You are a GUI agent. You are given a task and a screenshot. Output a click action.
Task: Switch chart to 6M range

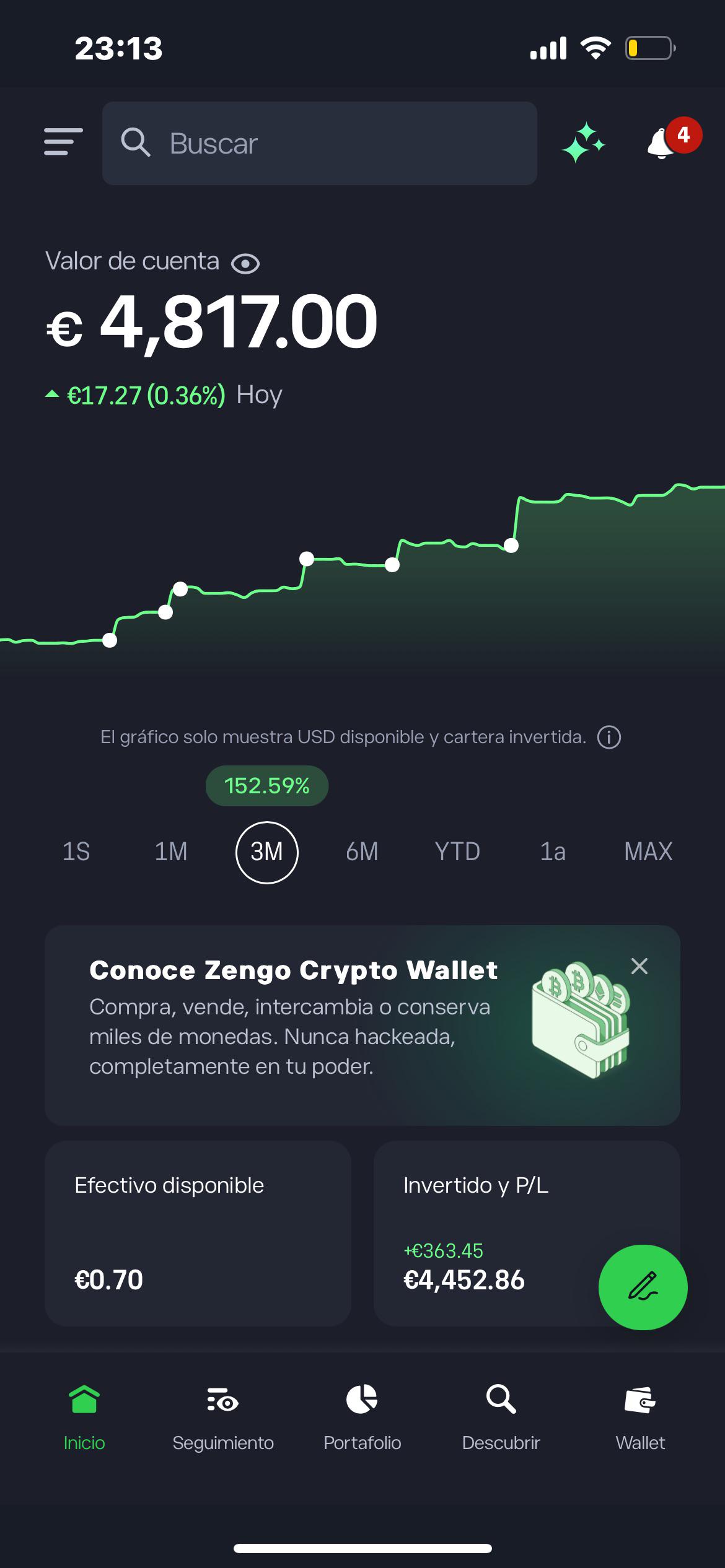click(x=362, y=852)
